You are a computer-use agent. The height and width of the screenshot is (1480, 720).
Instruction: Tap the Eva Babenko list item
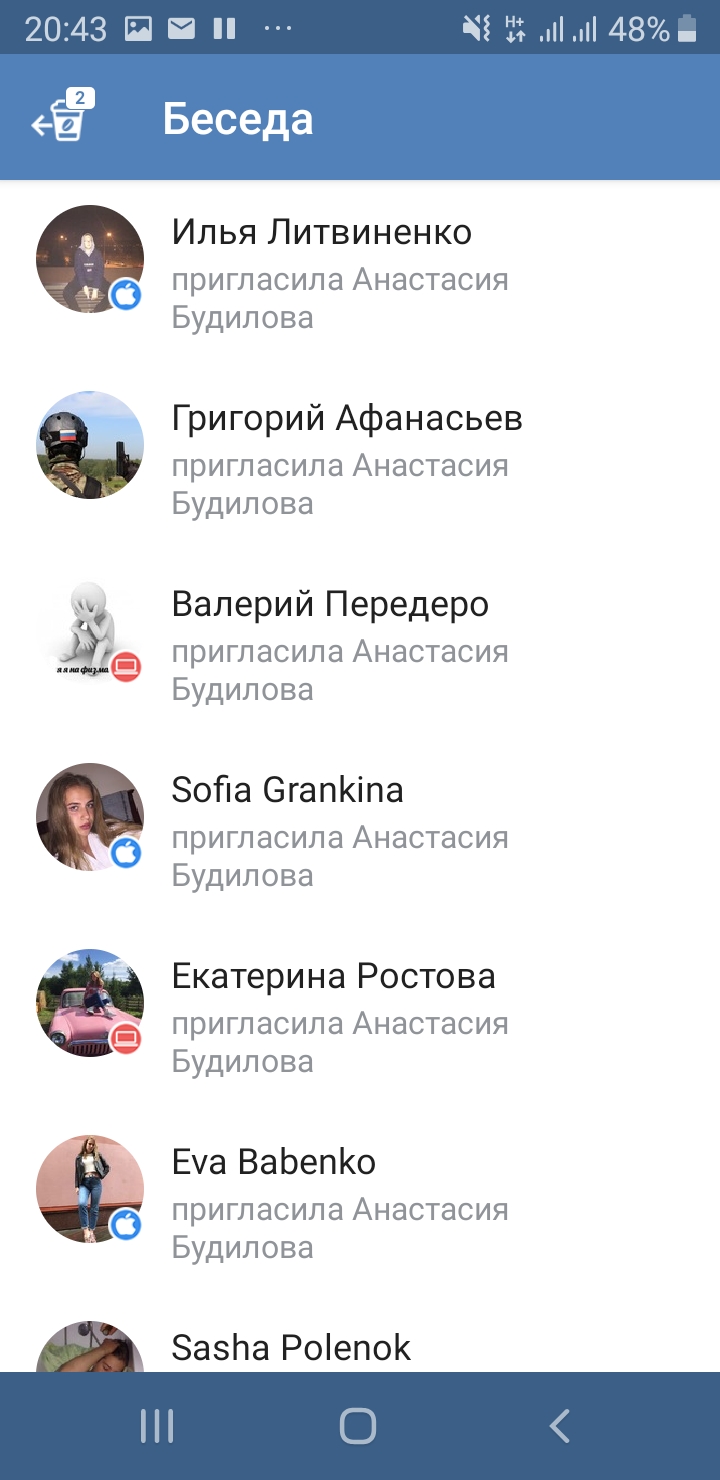pos(360,1204)
